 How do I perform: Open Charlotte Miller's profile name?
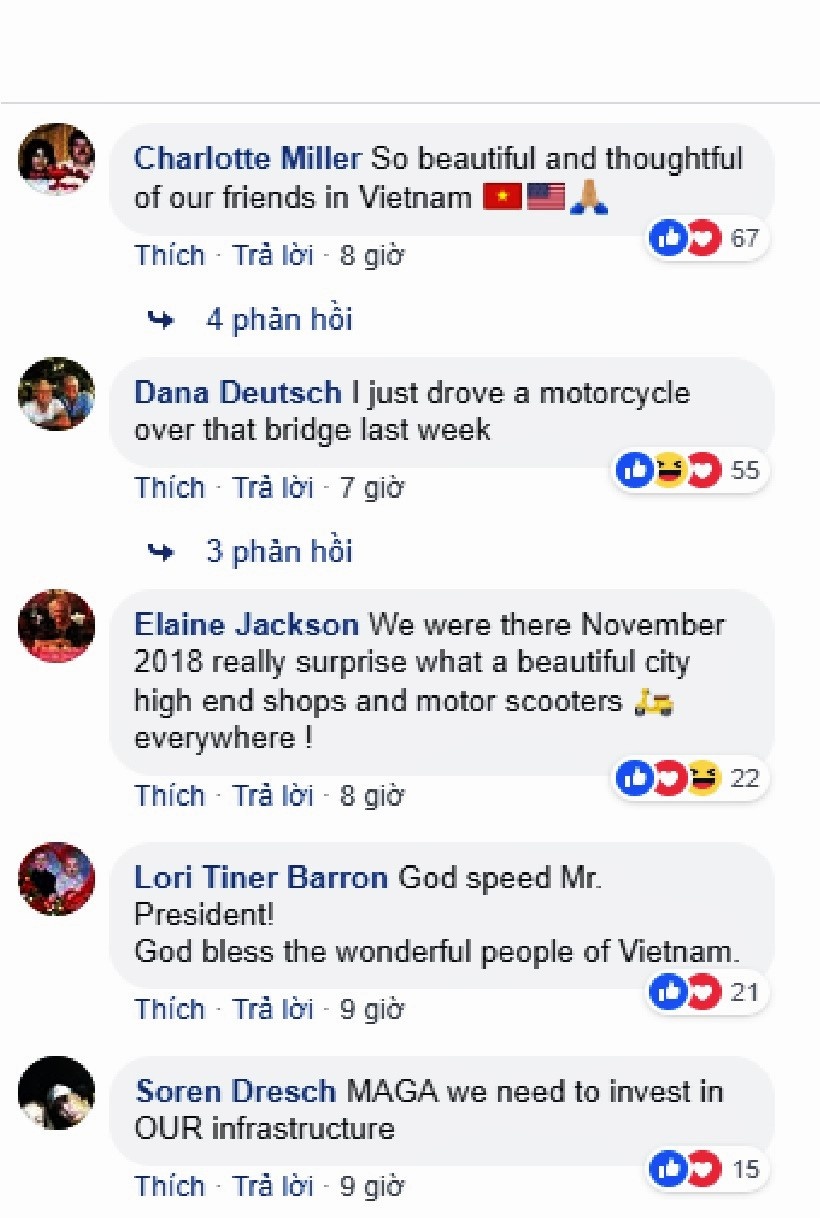(247, 159)
